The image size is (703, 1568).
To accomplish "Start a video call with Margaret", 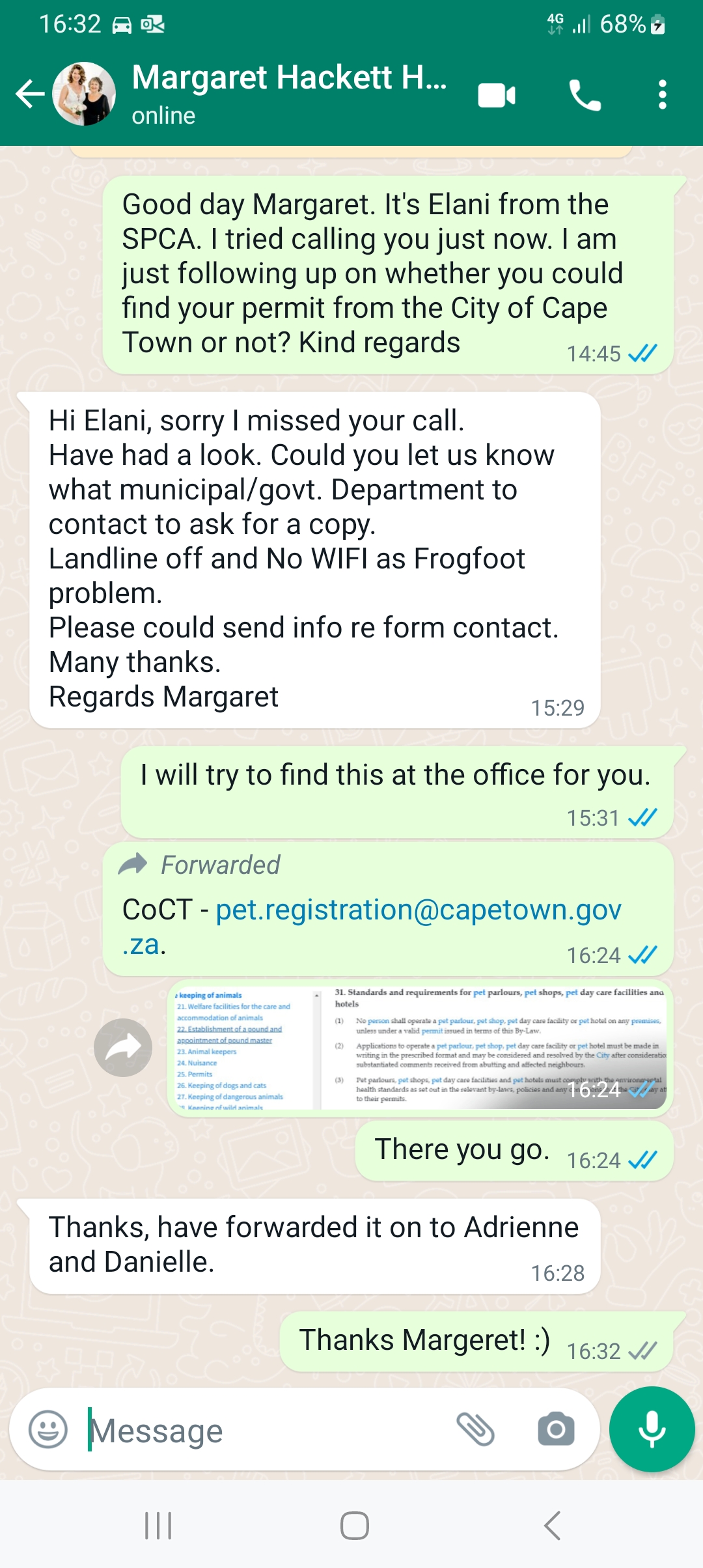I will (497, 96).
